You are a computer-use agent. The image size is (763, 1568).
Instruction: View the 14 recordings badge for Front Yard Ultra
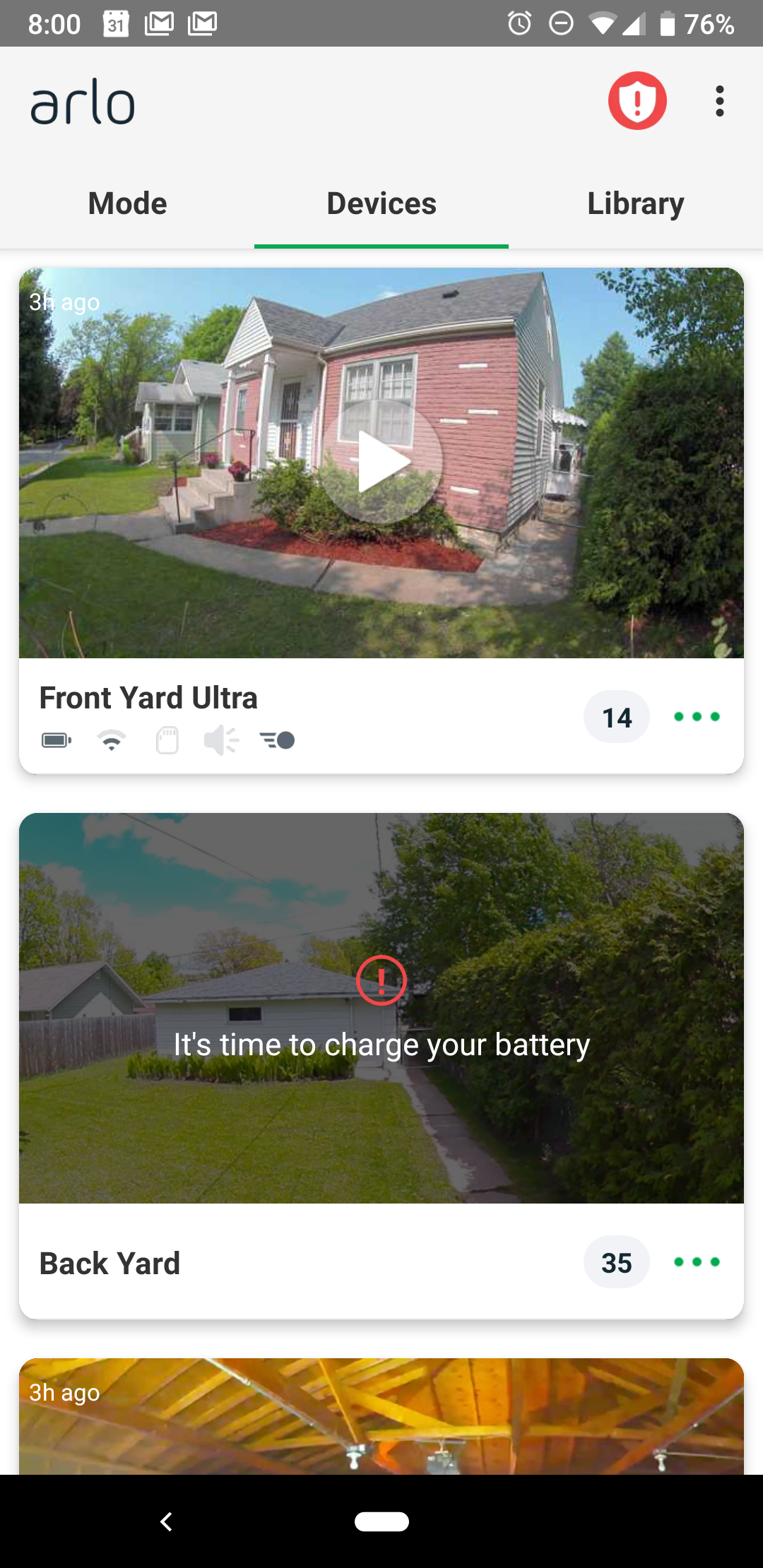(x=616, y=715)
